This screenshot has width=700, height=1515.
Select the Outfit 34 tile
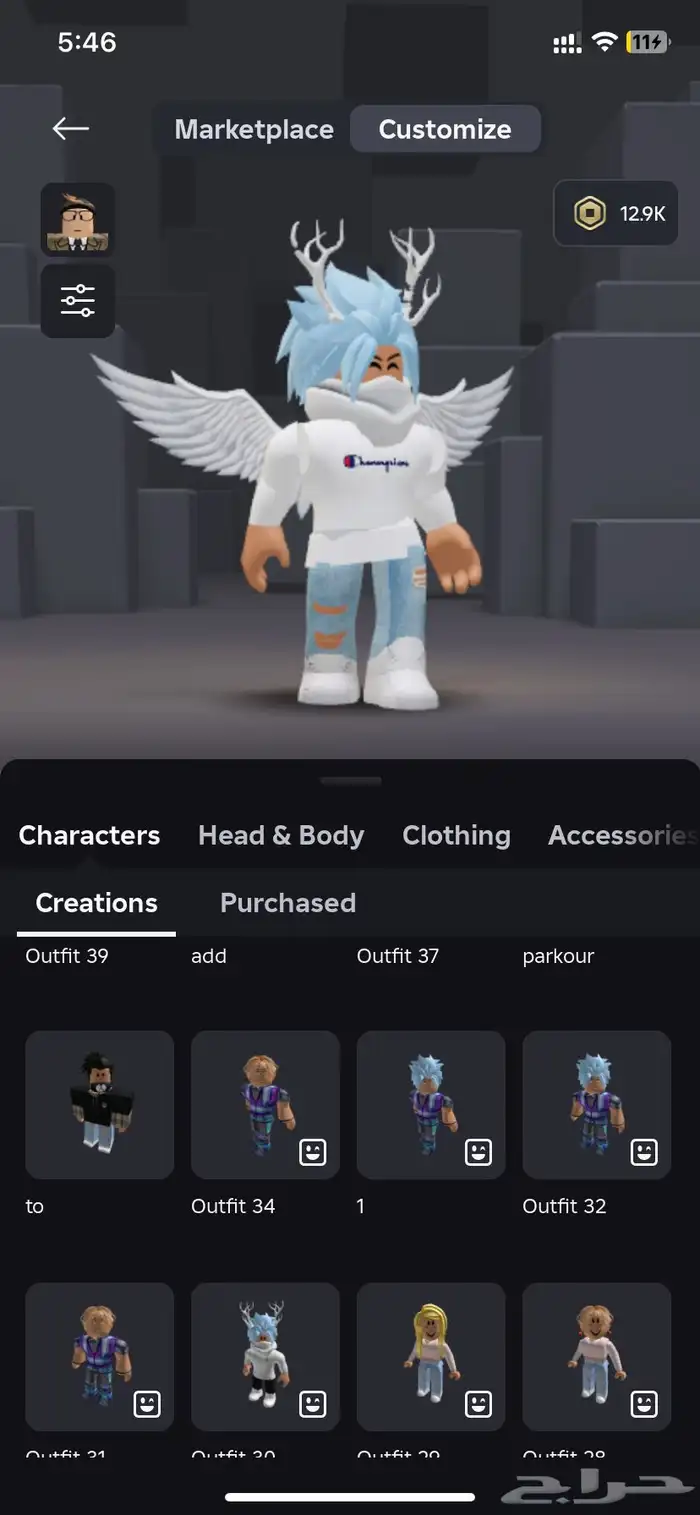point(265,1105)
